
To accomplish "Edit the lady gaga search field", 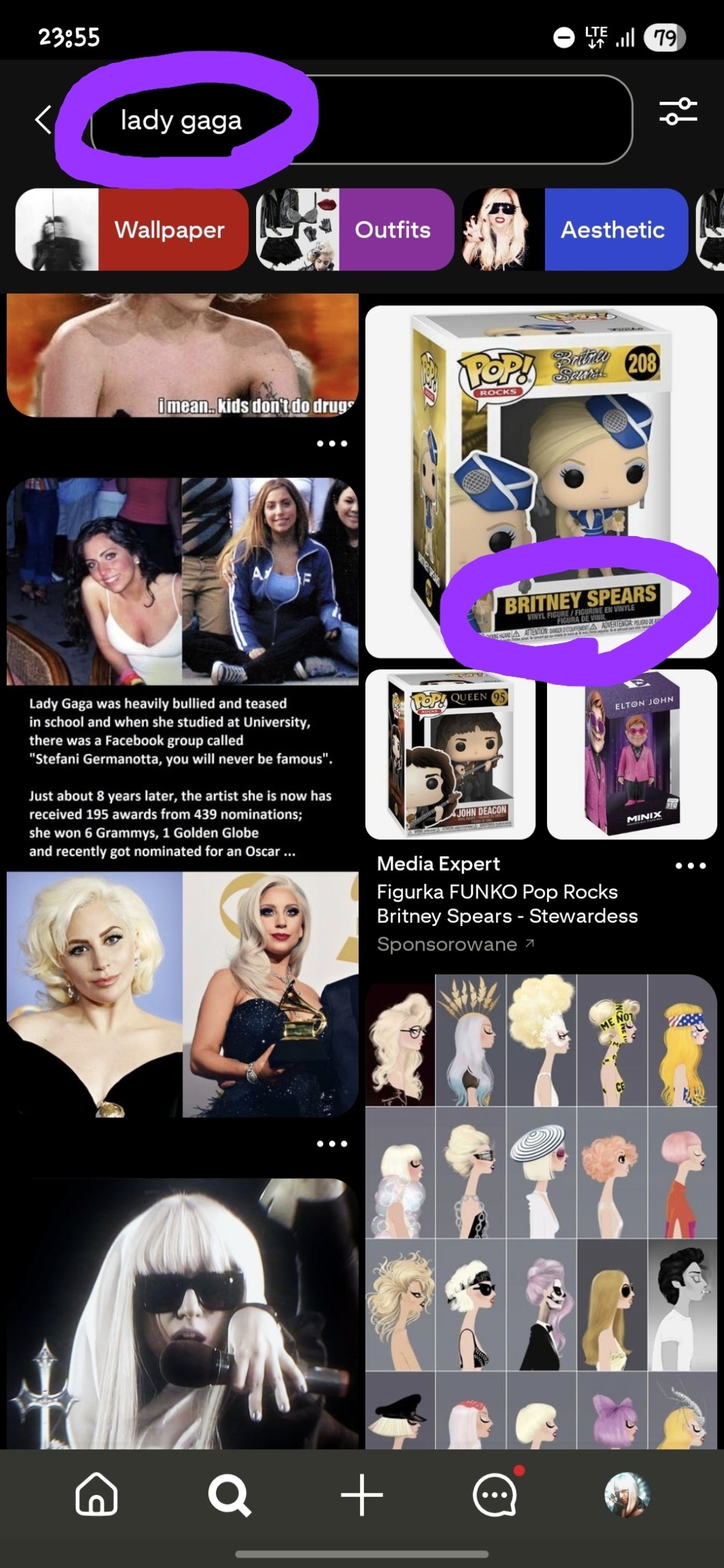I will coord(362,120).
